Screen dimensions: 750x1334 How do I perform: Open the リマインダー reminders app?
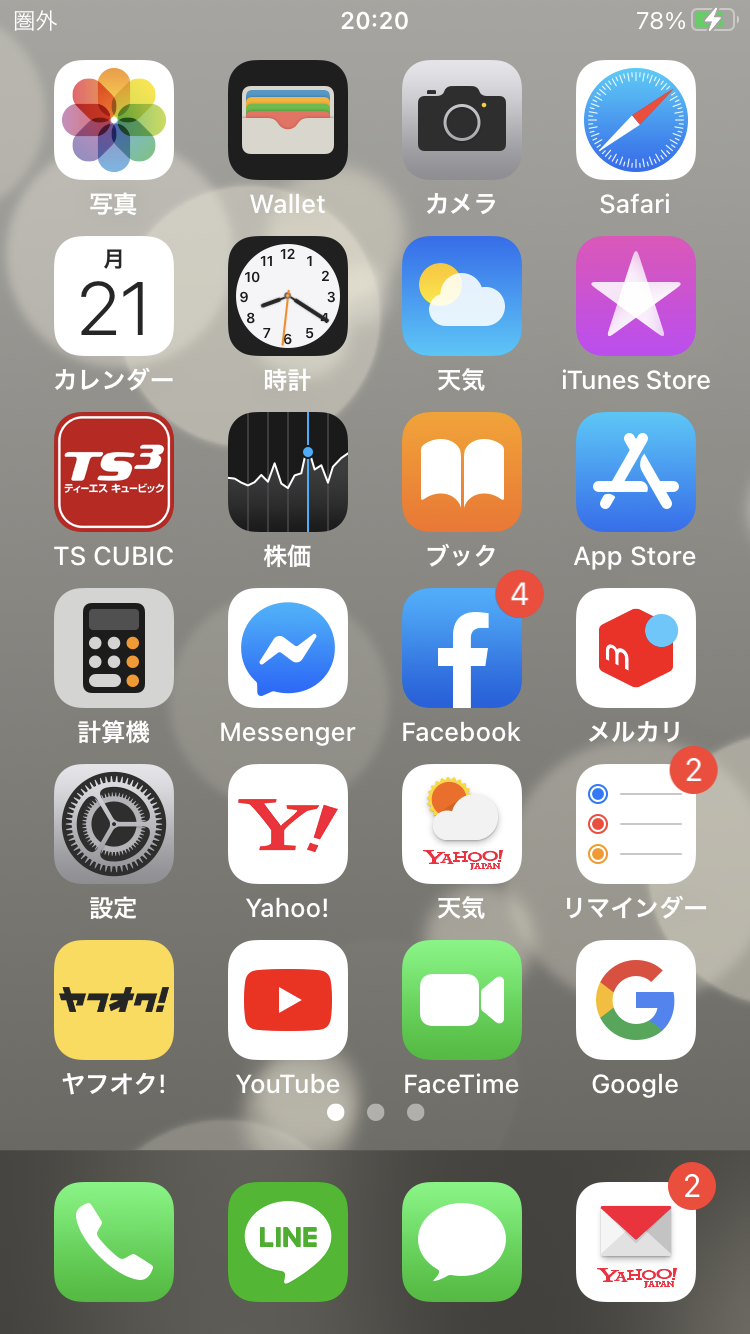tap(636, 824)
